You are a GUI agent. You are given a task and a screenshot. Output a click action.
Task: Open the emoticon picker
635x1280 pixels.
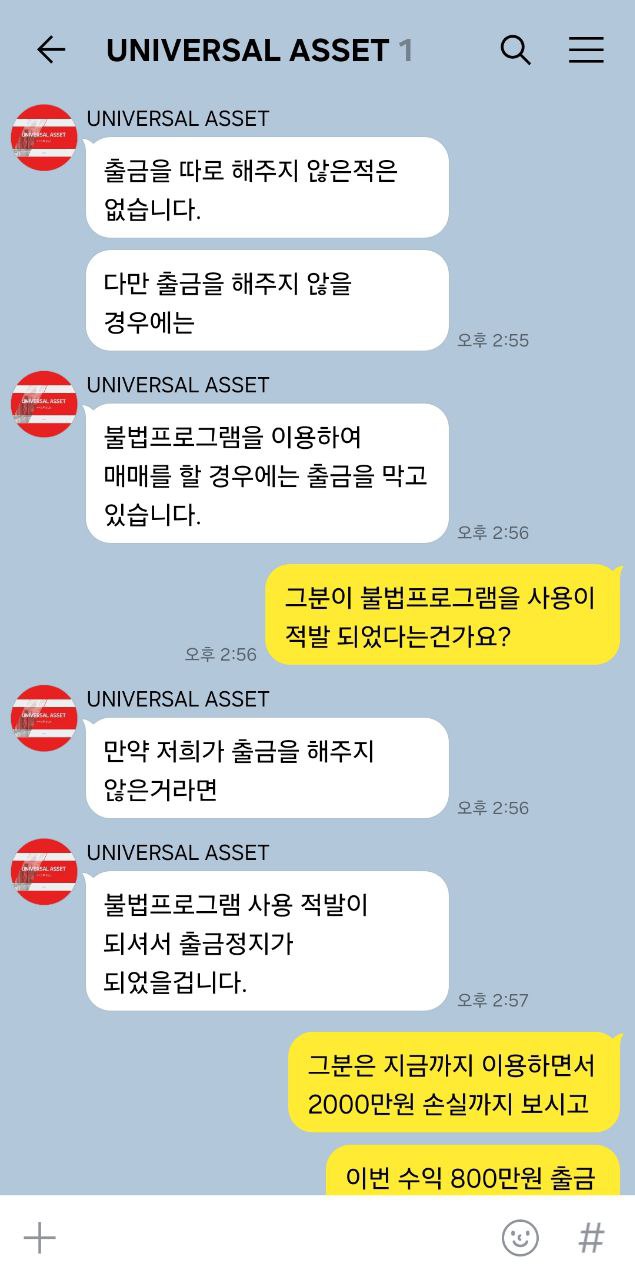520,1238
